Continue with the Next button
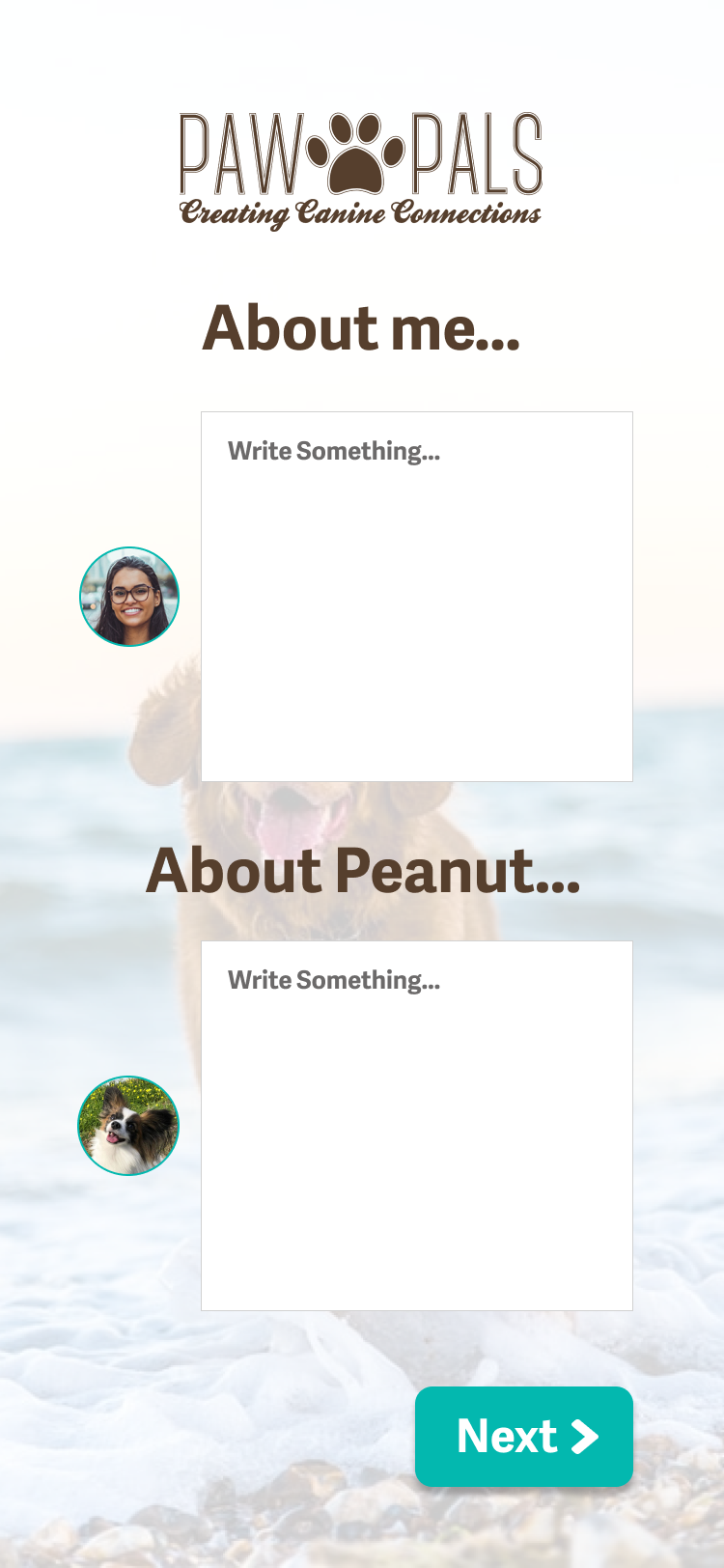 click(x=524, y=1437)
